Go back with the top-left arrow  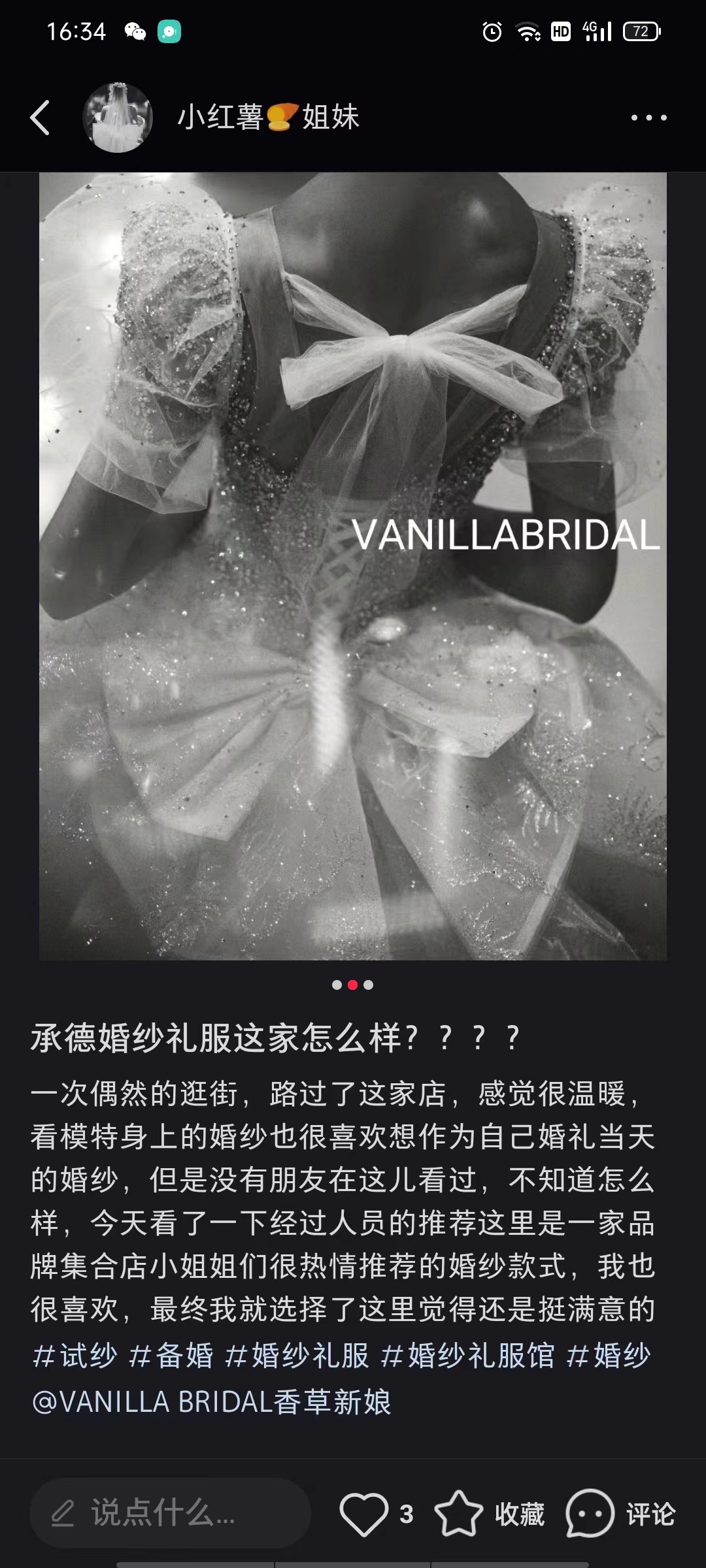[40, 118]
